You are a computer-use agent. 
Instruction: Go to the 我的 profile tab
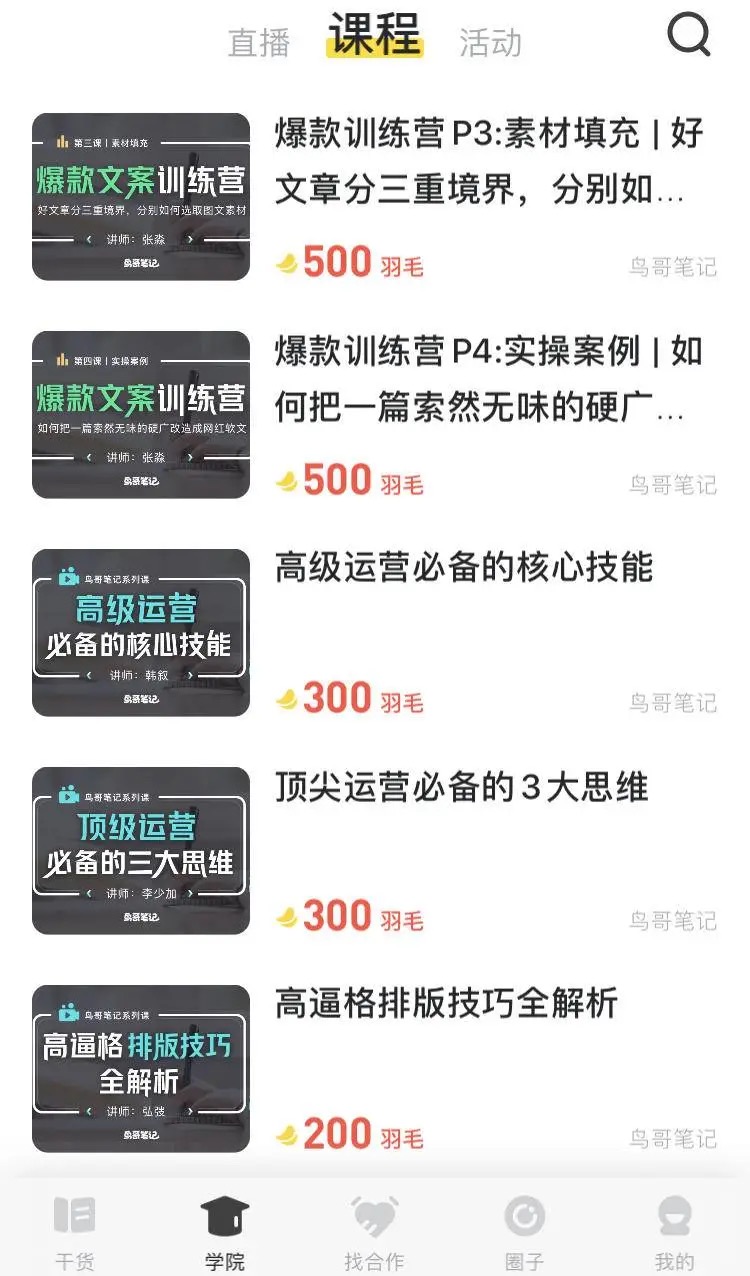point(675,1232)
